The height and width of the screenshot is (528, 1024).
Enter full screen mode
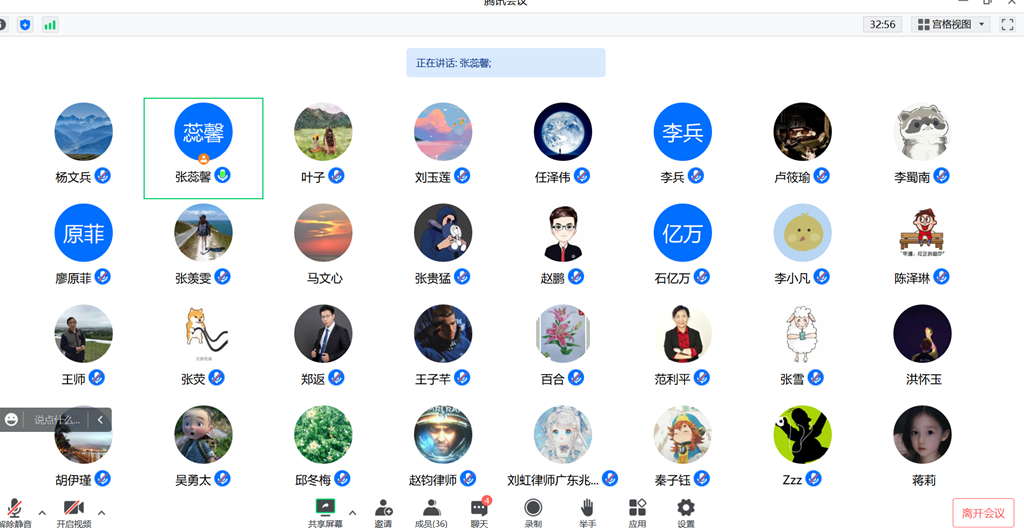tap(1007, 25)
